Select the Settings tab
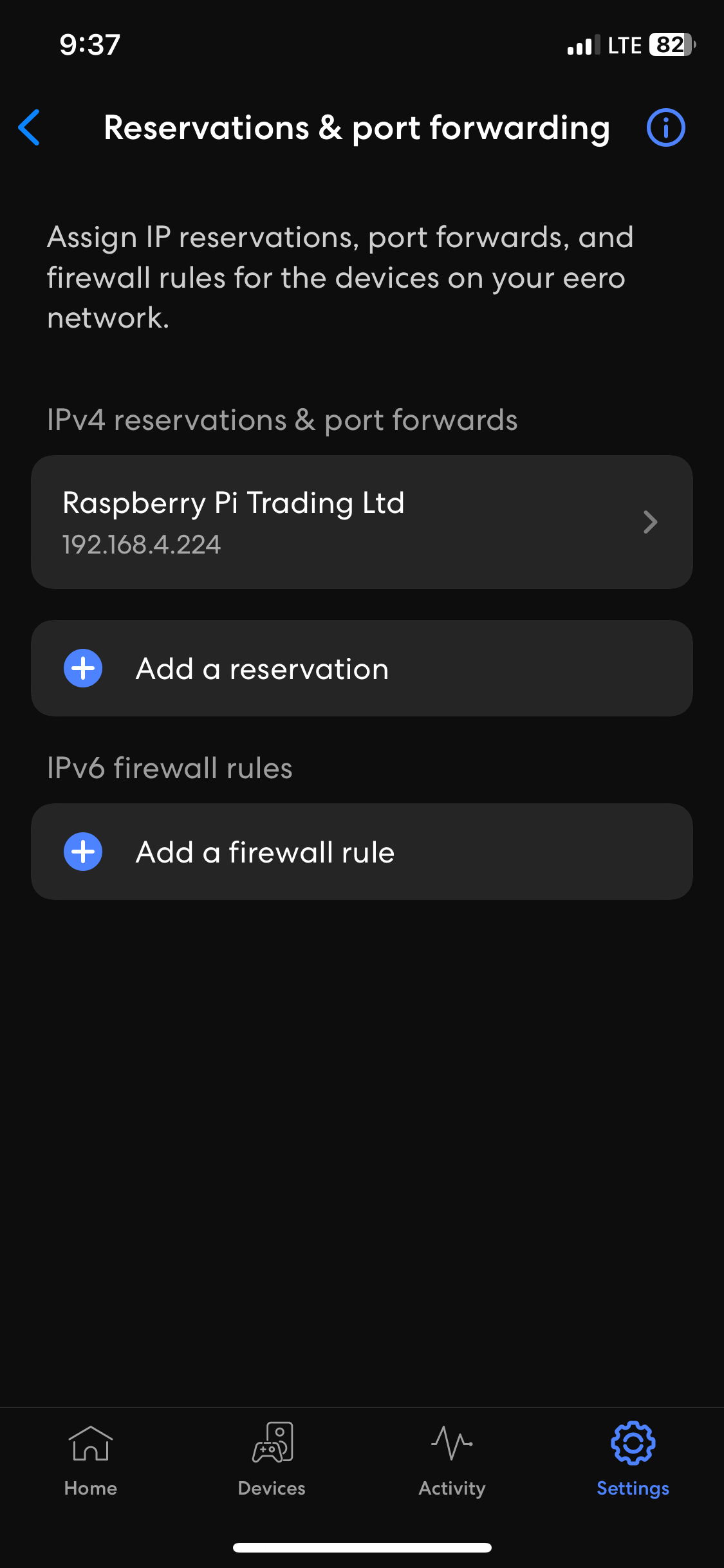Image resolution: width=724 pixels, height=1568 pixels. click(x=633, y=1460)
